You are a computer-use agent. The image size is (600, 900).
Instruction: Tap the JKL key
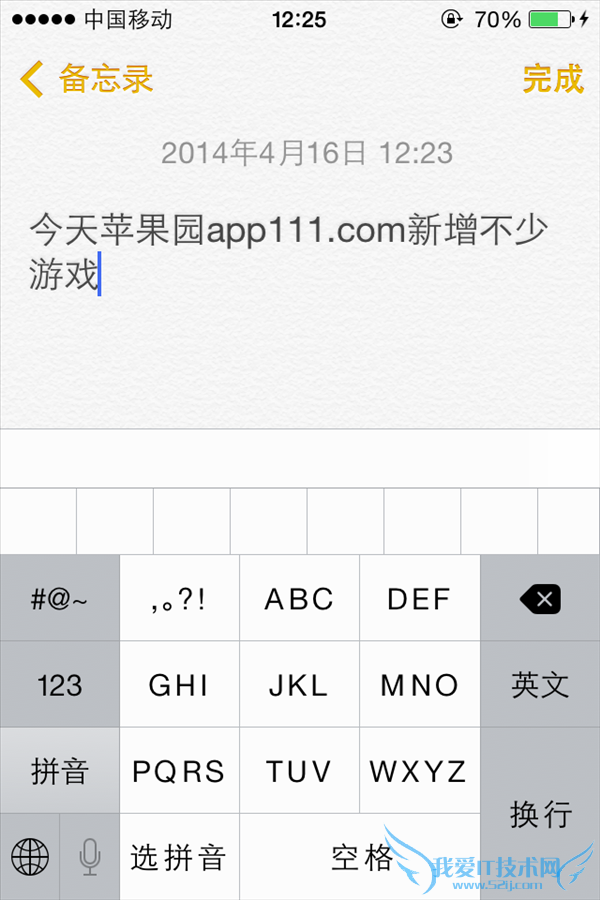pyautogui.click(x=300, y=685)
